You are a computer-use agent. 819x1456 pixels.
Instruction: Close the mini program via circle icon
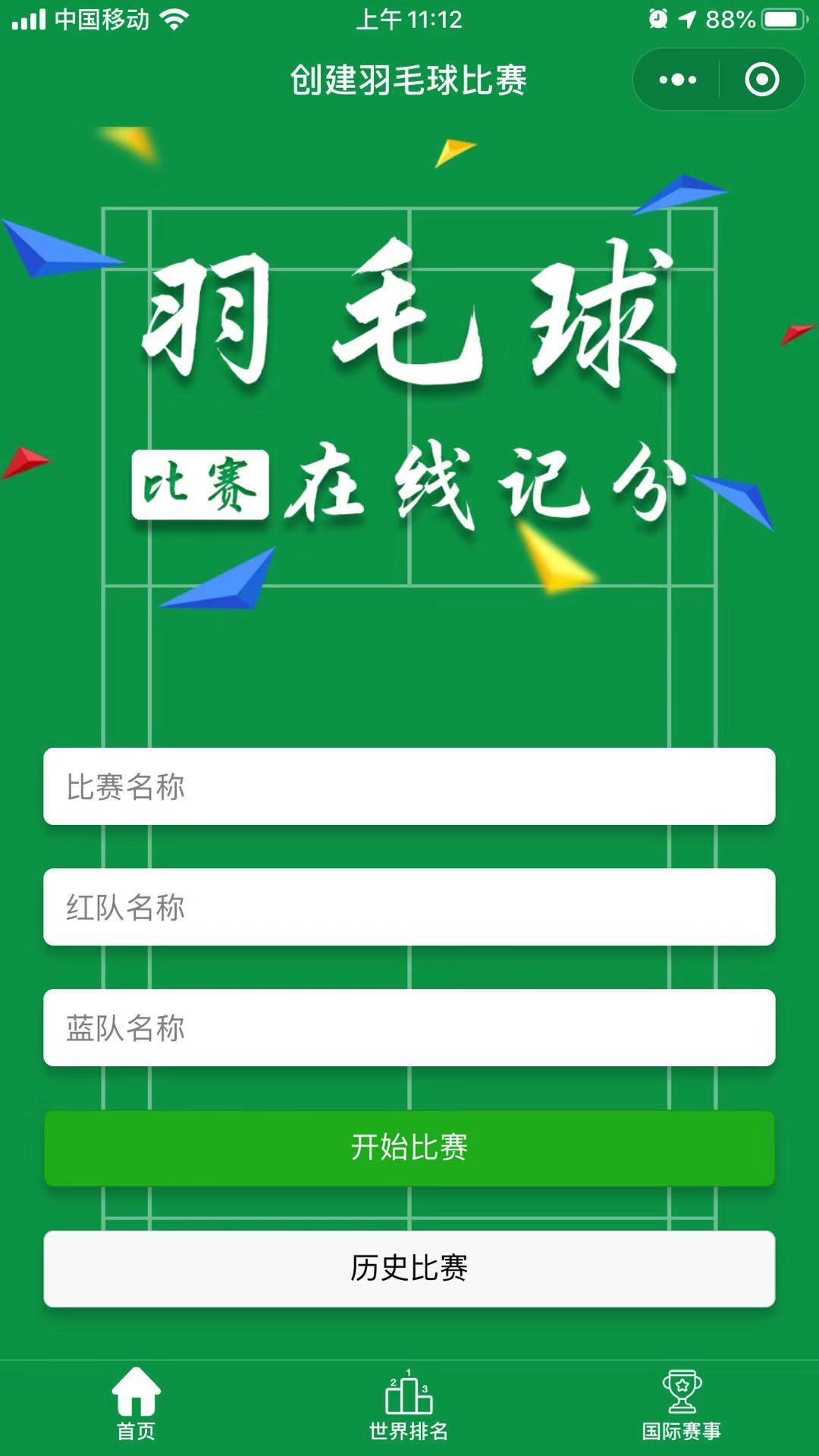click(761, 80)
